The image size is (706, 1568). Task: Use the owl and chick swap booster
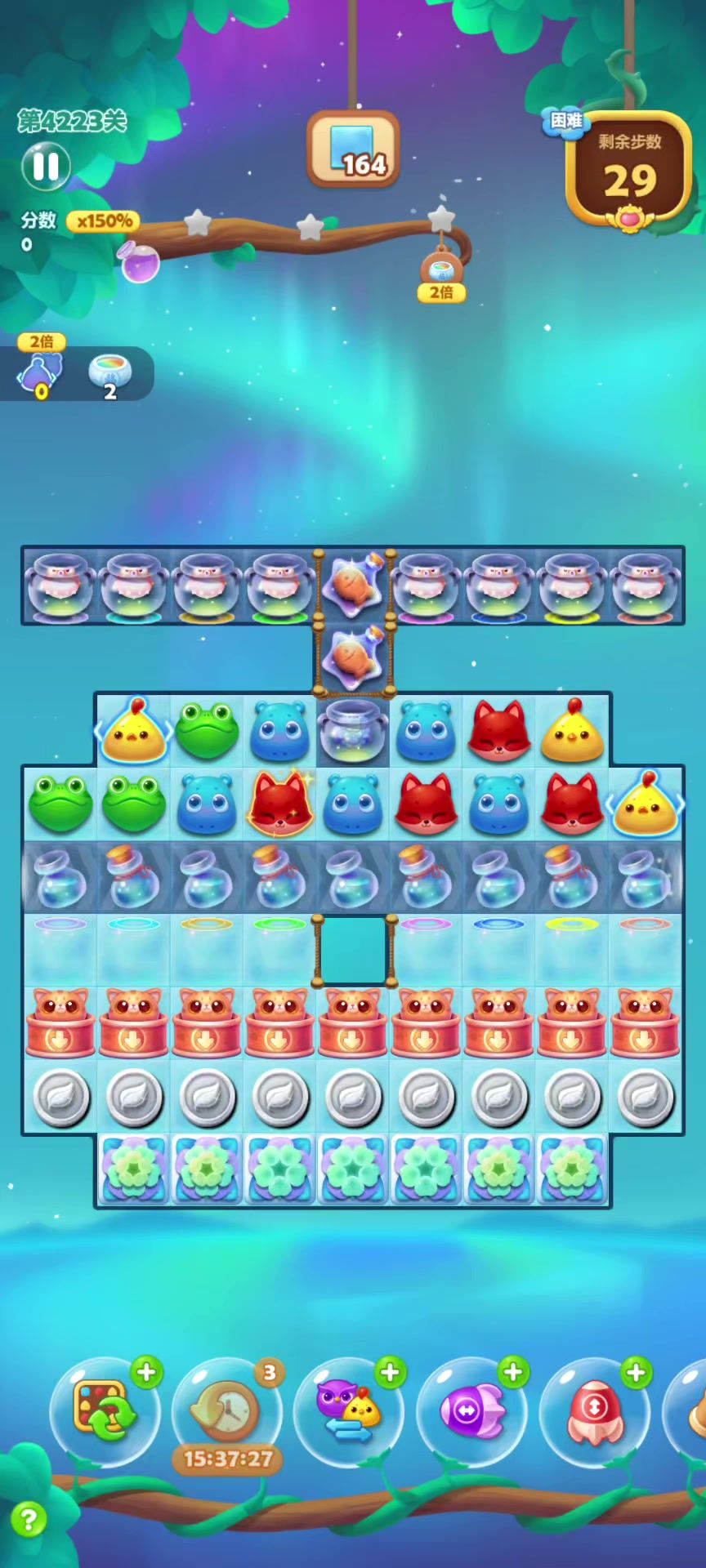click(x=349, y=1411)
